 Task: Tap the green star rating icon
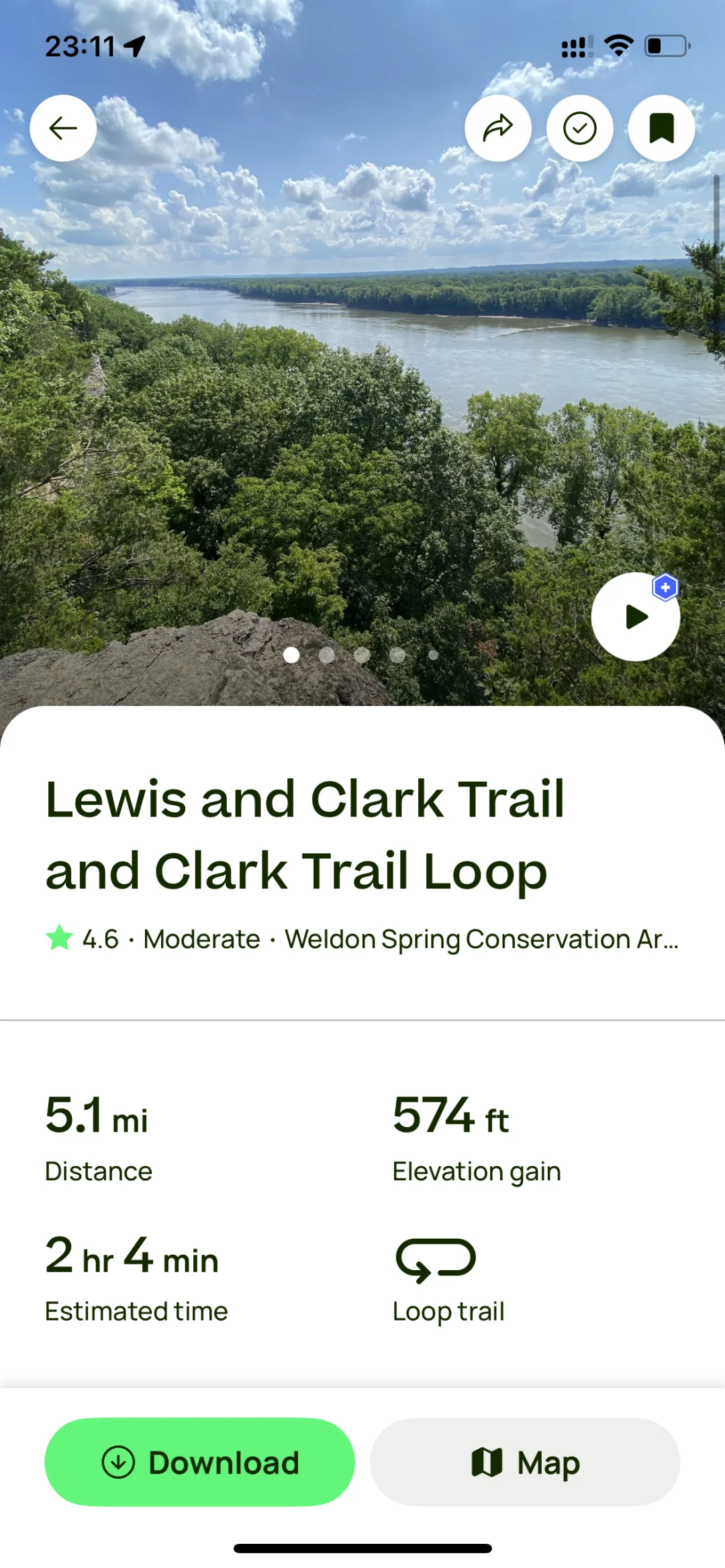coord(59,939)
